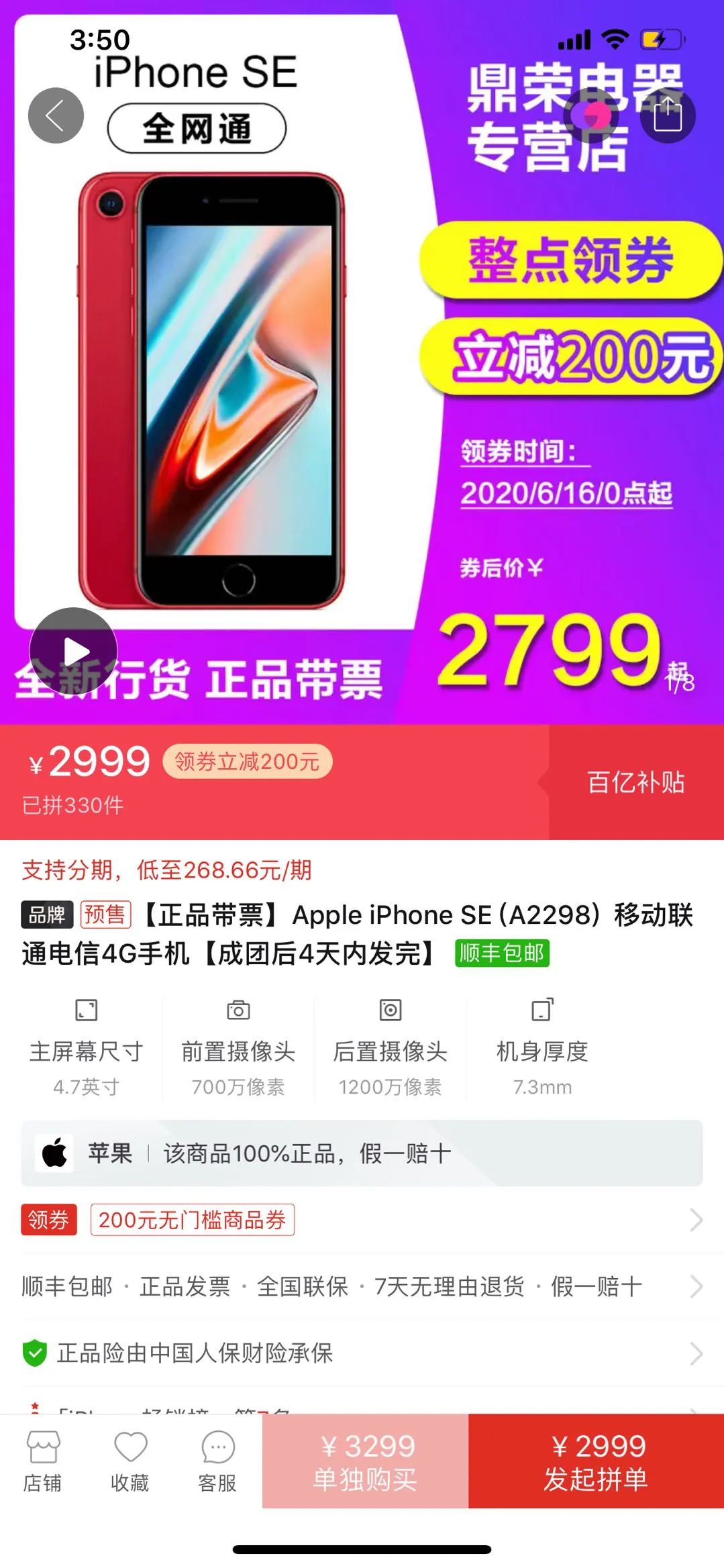Image resolution: width=724 pixels, height=1568 pixels.
Task: Play the product video
Action: [x=74, y=651]
